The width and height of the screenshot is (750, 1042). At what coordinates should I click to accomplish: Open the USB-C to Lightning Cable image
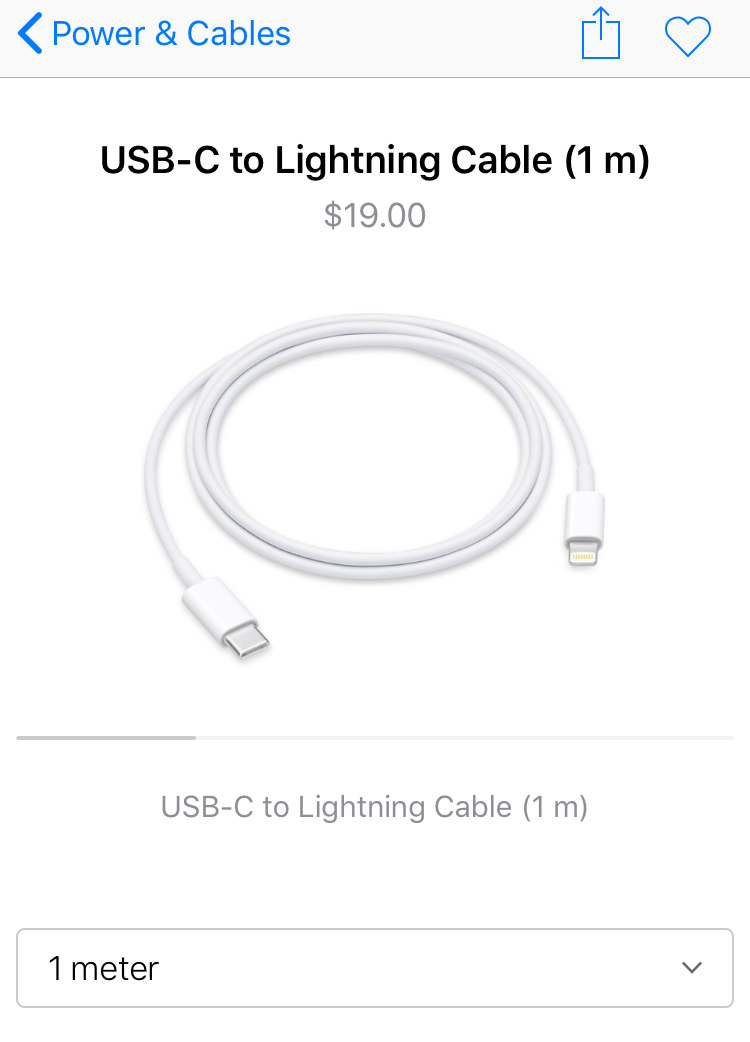[375, 480]
